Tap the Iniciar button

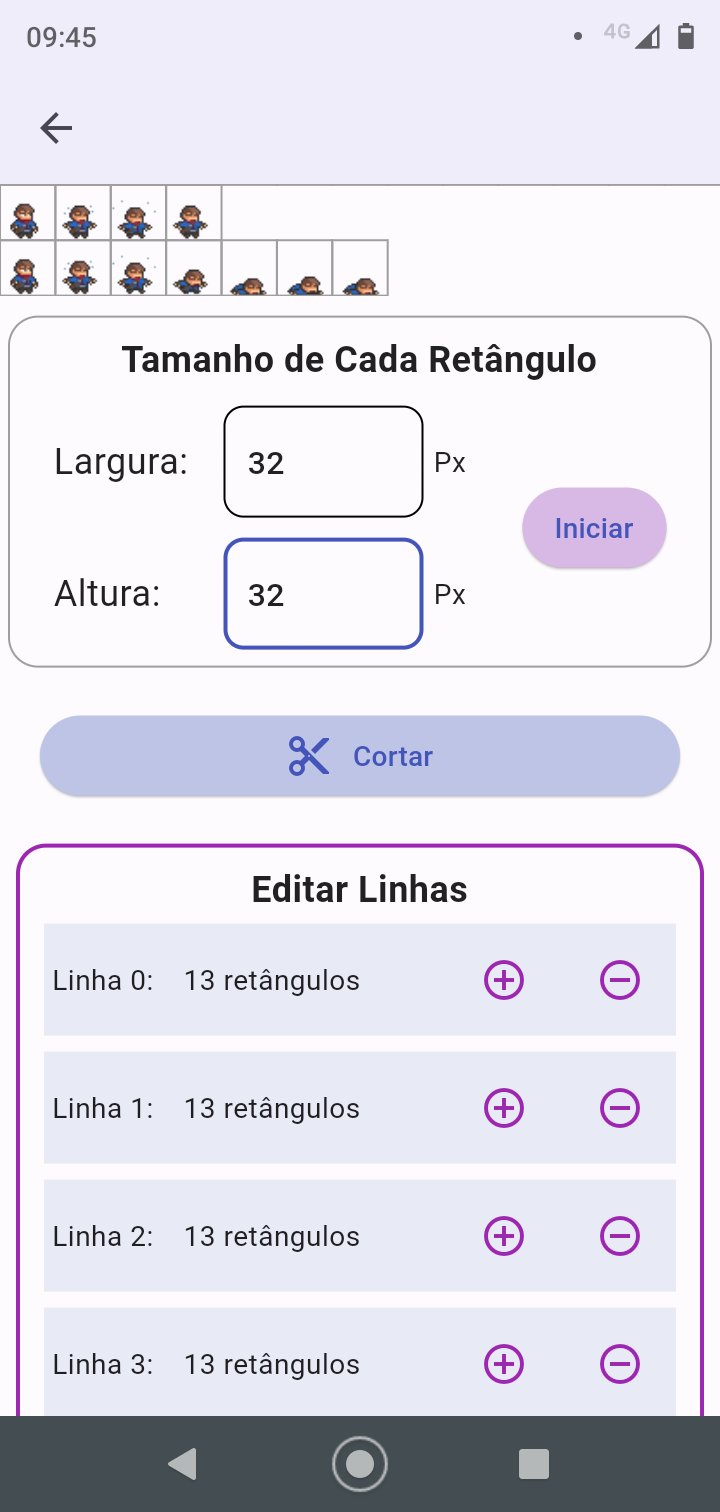(x=594, y=528)
